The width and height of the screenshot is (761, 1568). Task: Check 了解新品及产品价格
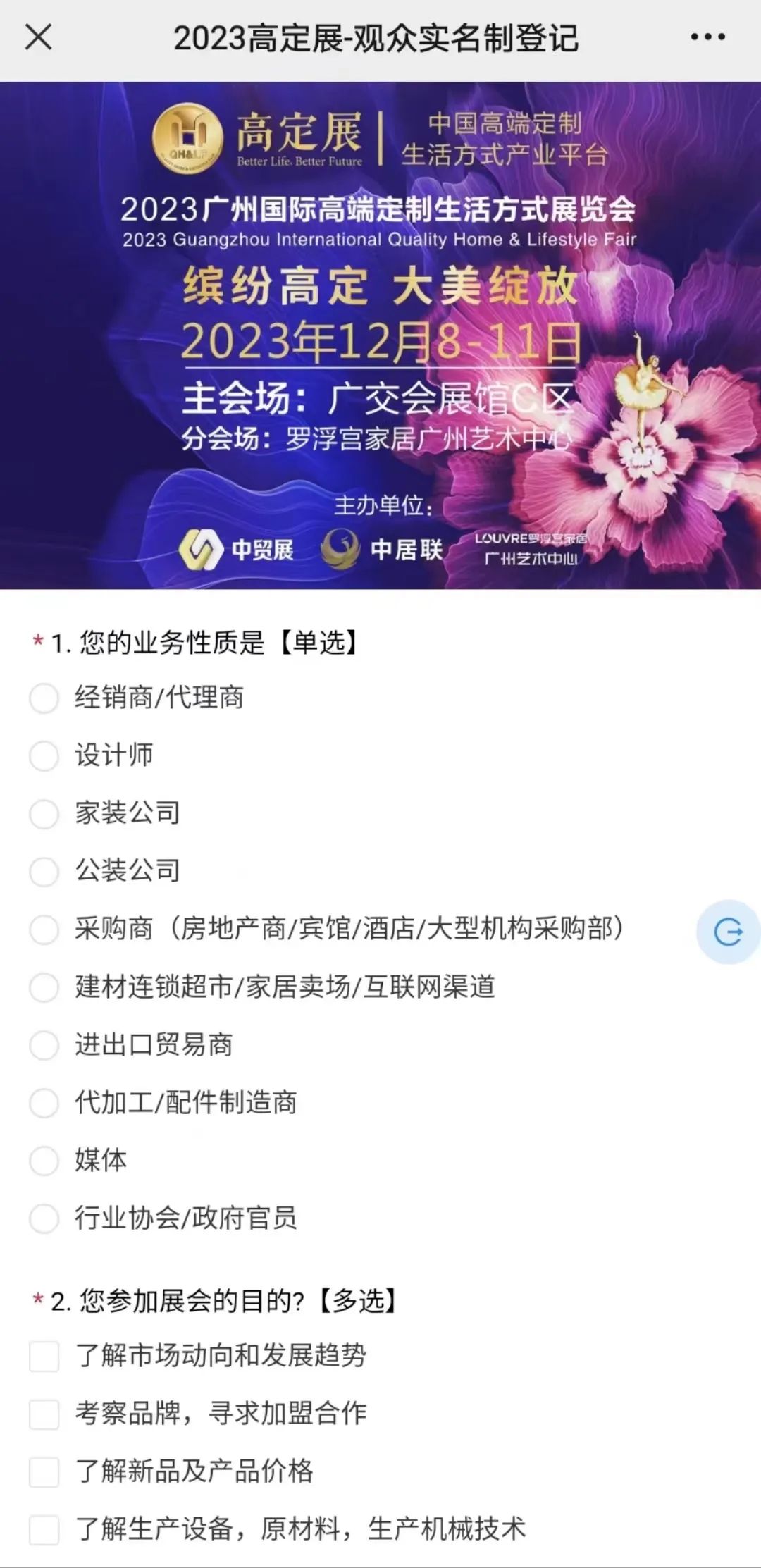pos(44,1471)
